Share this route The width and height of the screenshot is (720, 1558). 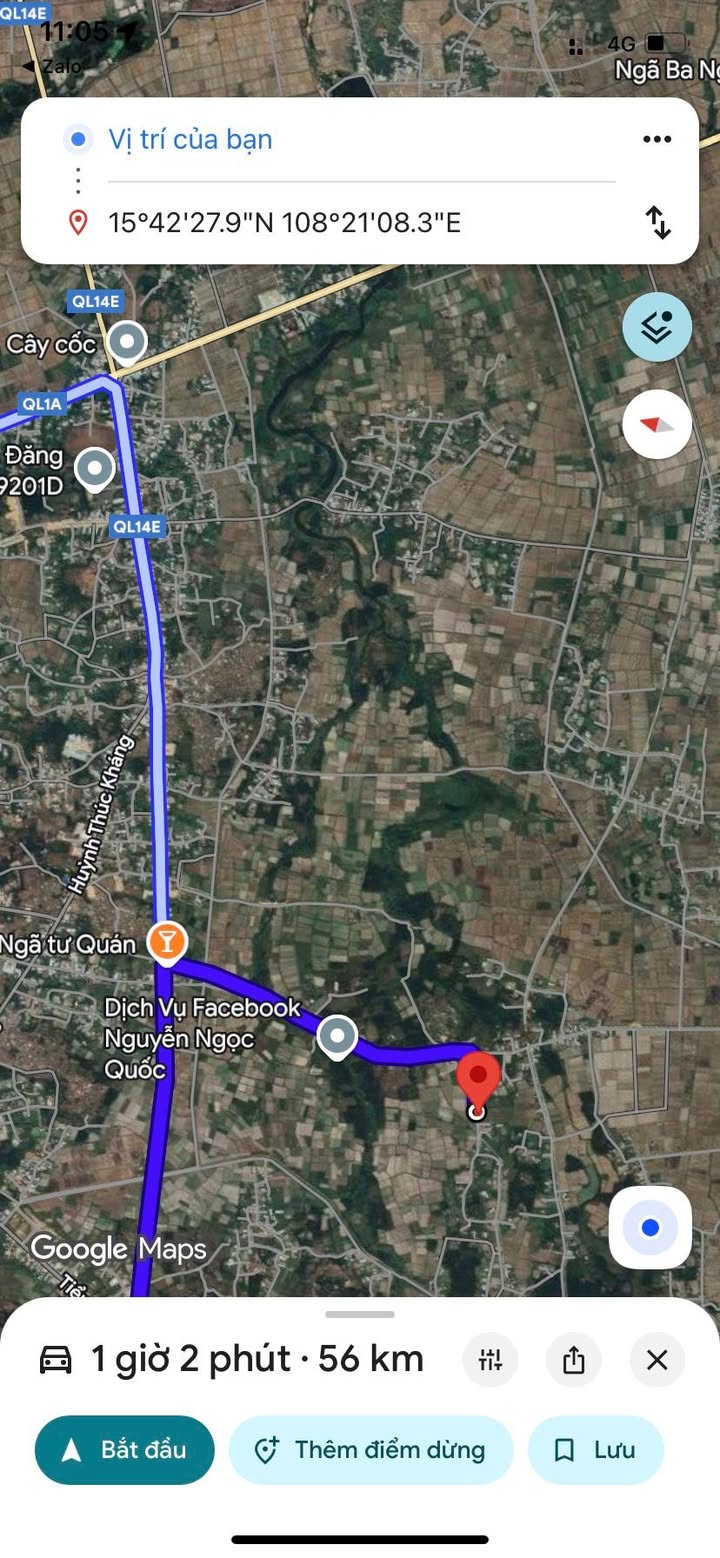pos(573,1360)
